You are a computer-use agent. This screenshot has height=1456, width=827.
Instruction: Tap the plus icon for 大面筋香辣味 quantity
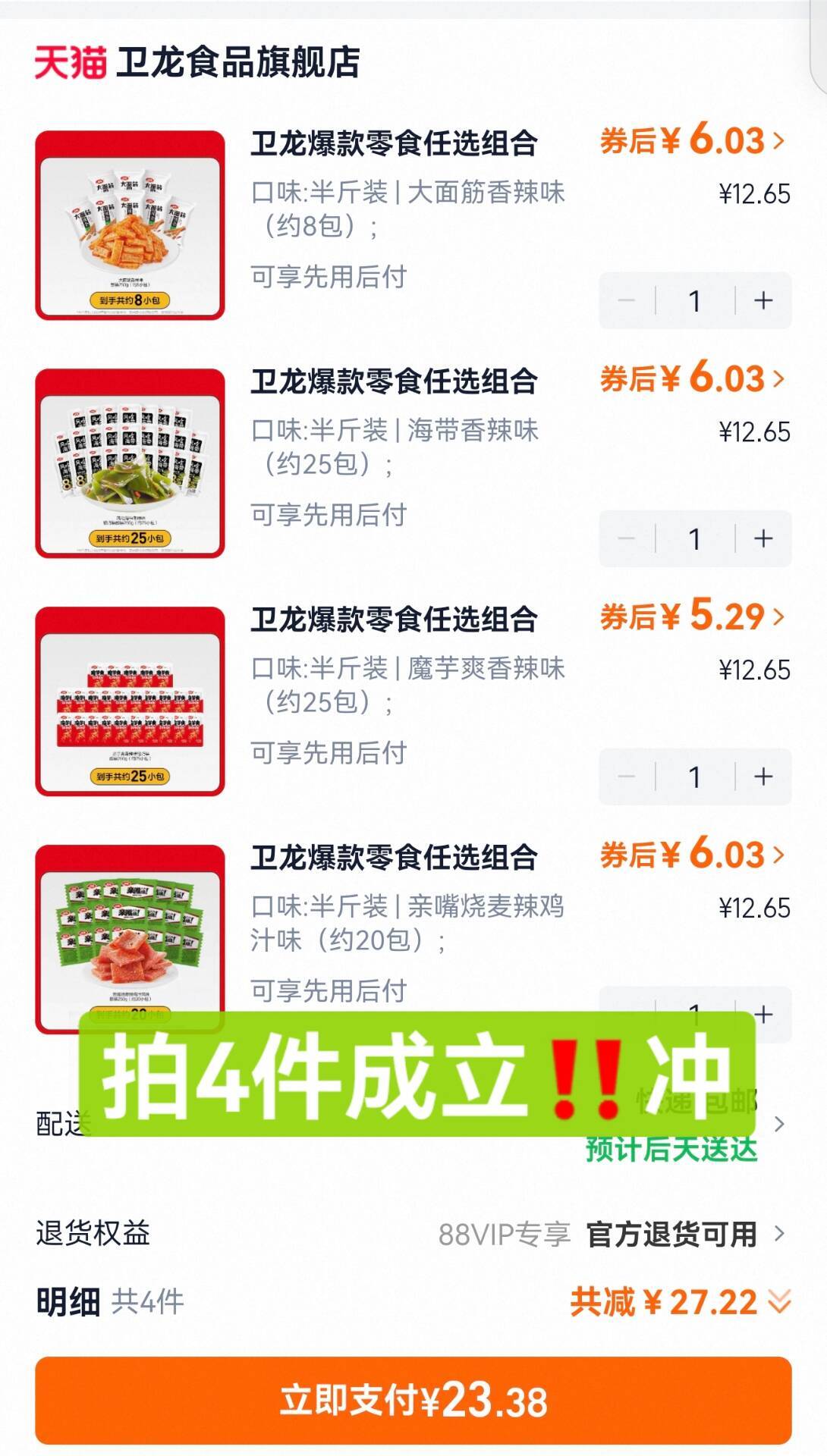coord(760,301)
